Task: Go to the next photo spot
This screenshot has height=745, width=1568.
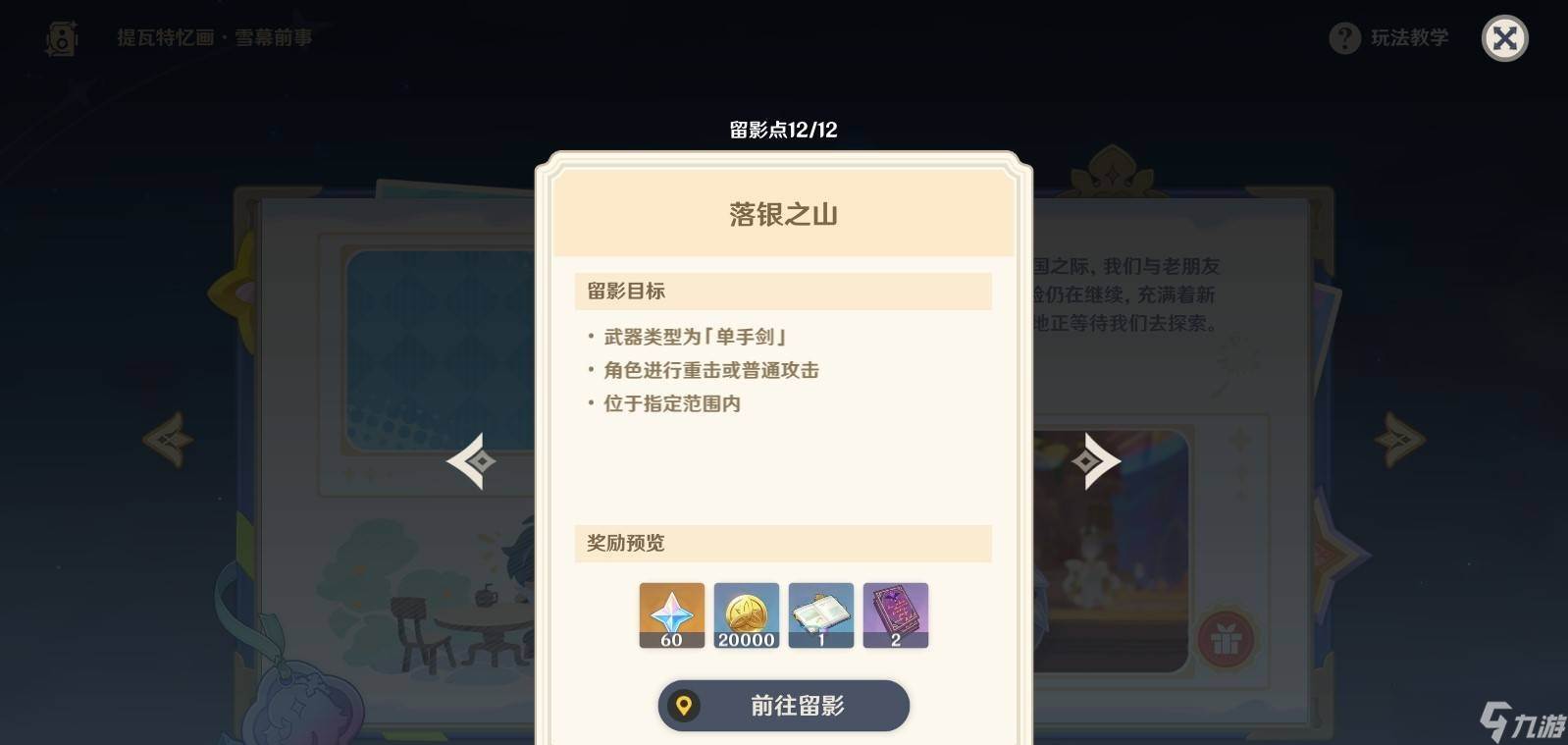Action: pos(1095,460)
